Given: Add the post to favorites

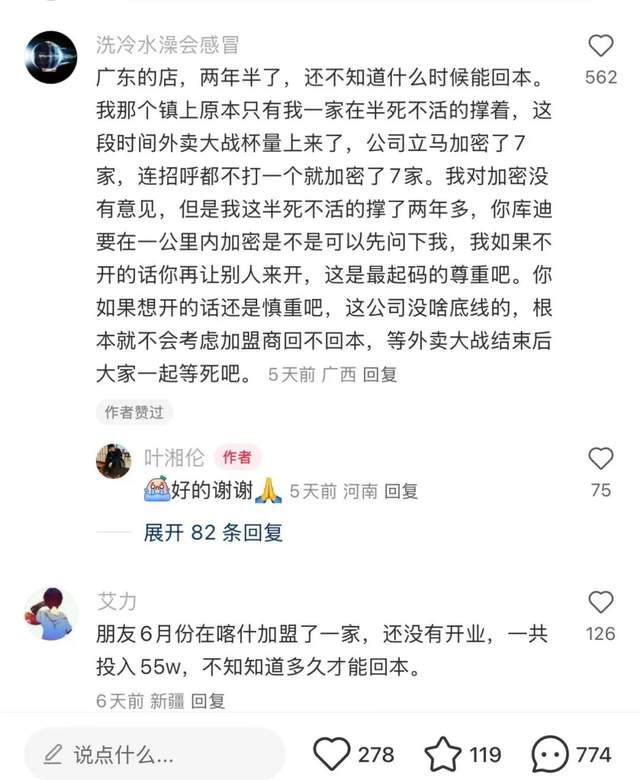Looking at the screenshot, I should click(442, 753).
